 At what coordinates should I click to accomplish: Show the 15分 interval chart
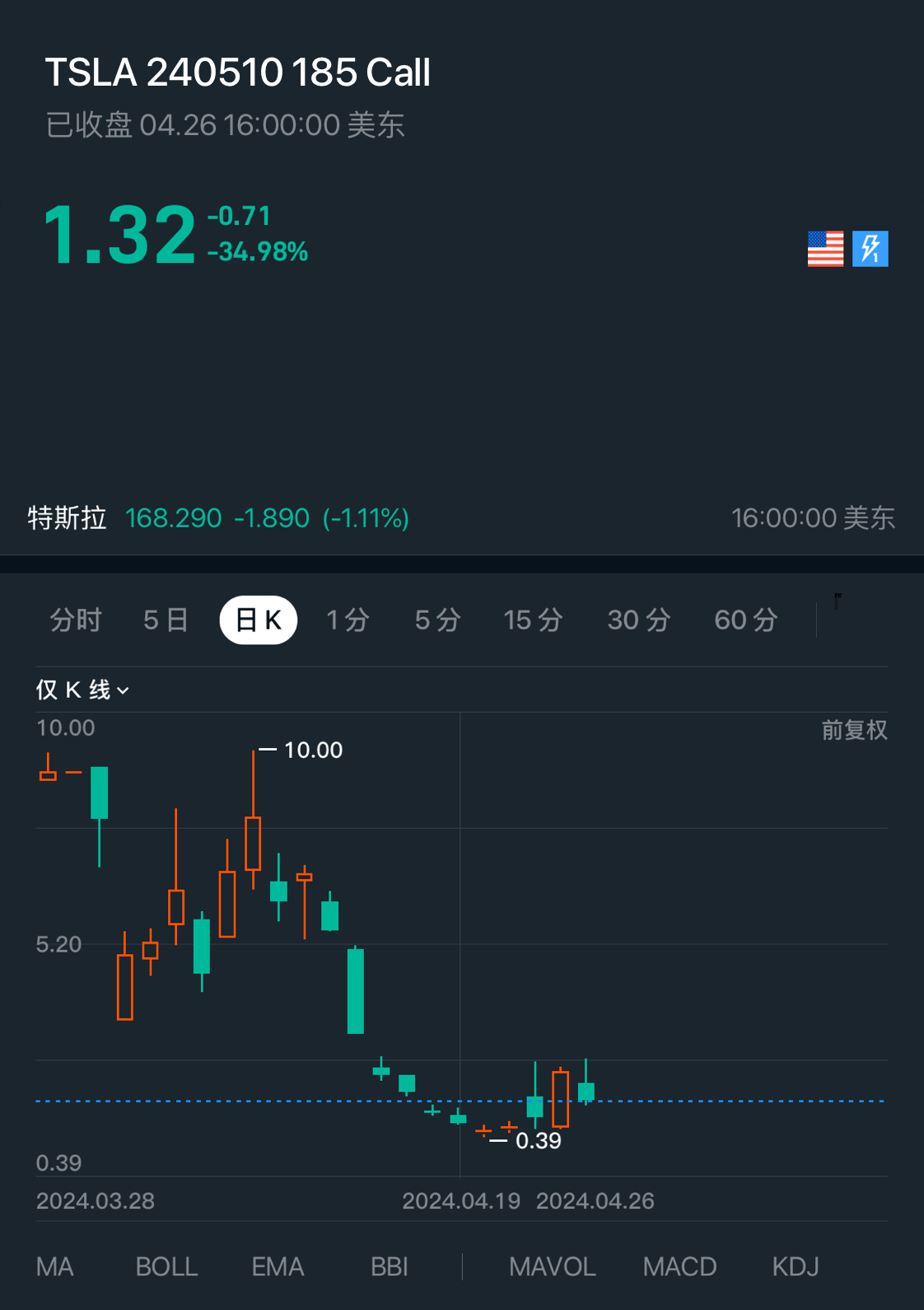point(533,620)
